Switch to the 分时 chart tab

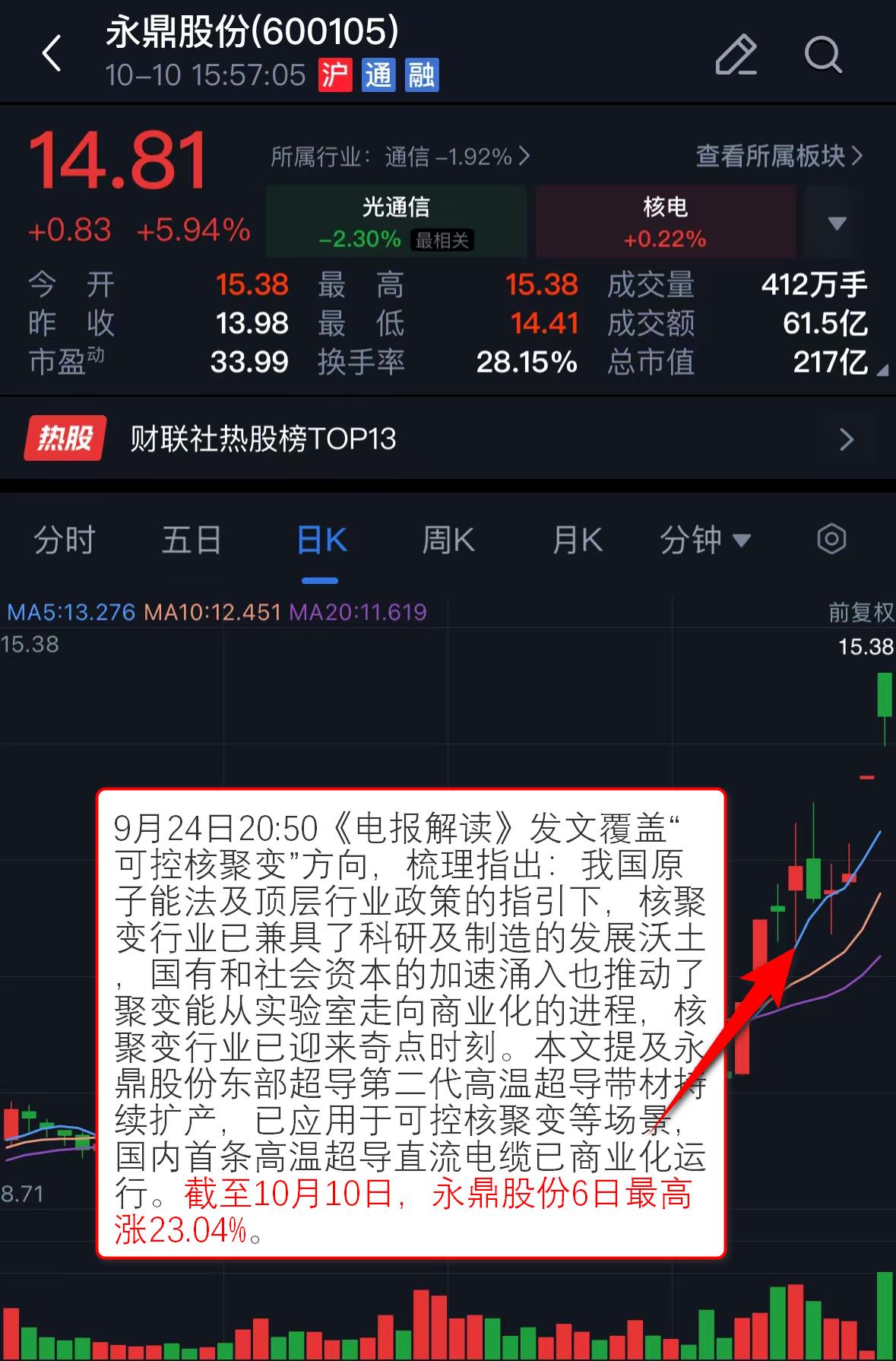pyautogui.click(x=65, y=541)
